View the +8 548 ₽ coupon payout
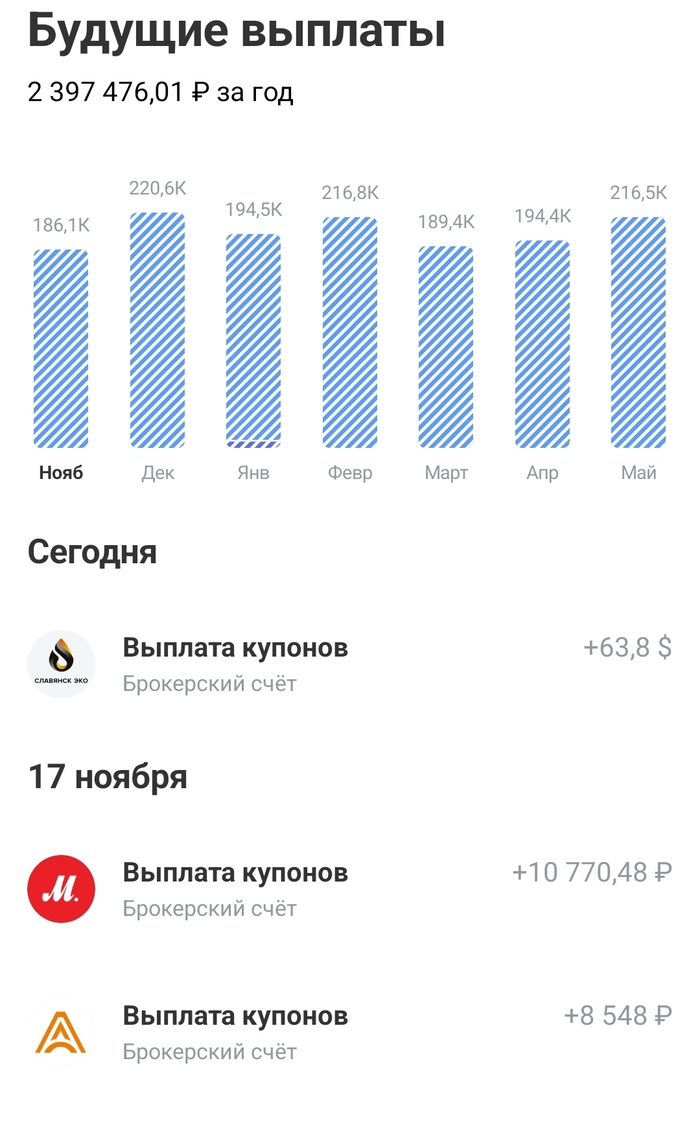 (349, 1032)
